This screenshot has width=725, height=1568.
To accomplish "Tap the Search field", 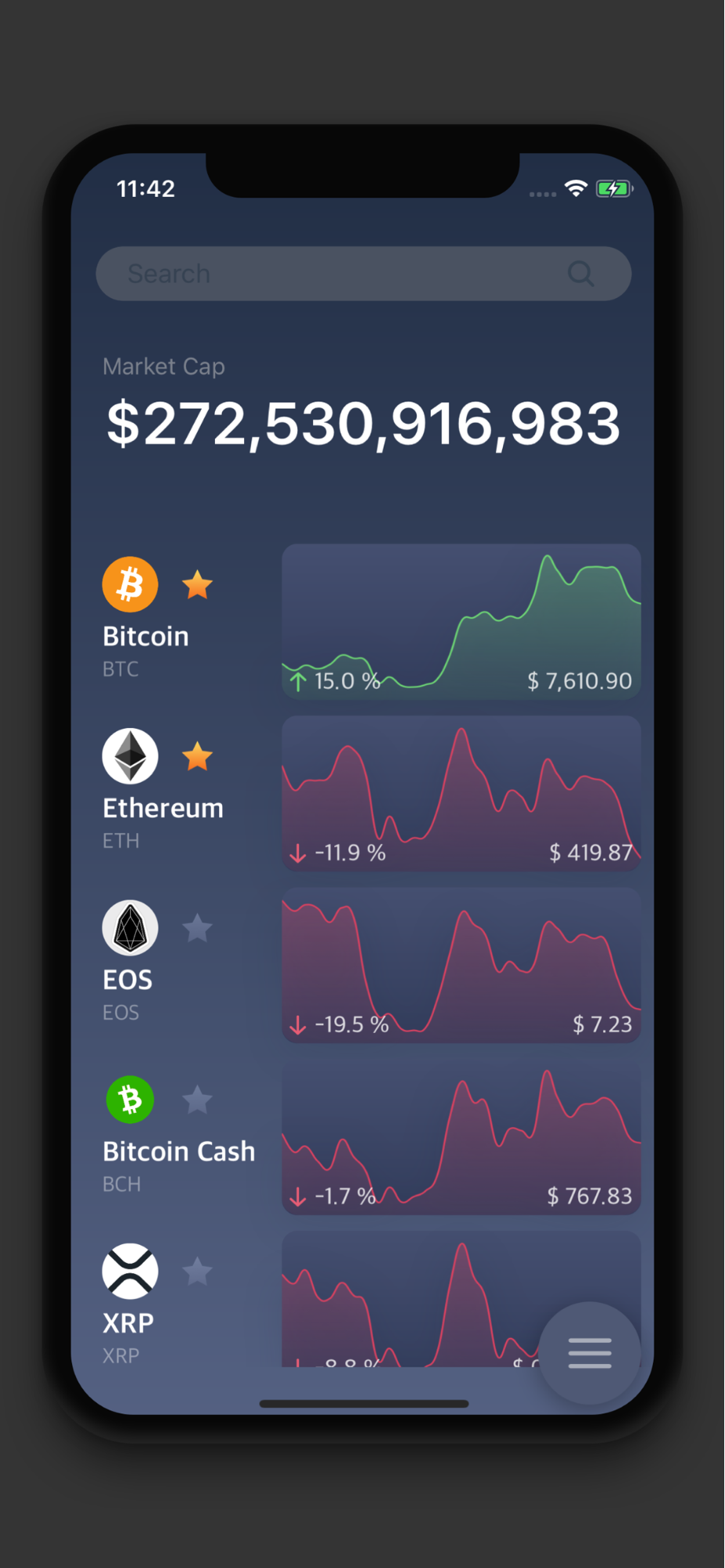I will click(x=330, y=274).
